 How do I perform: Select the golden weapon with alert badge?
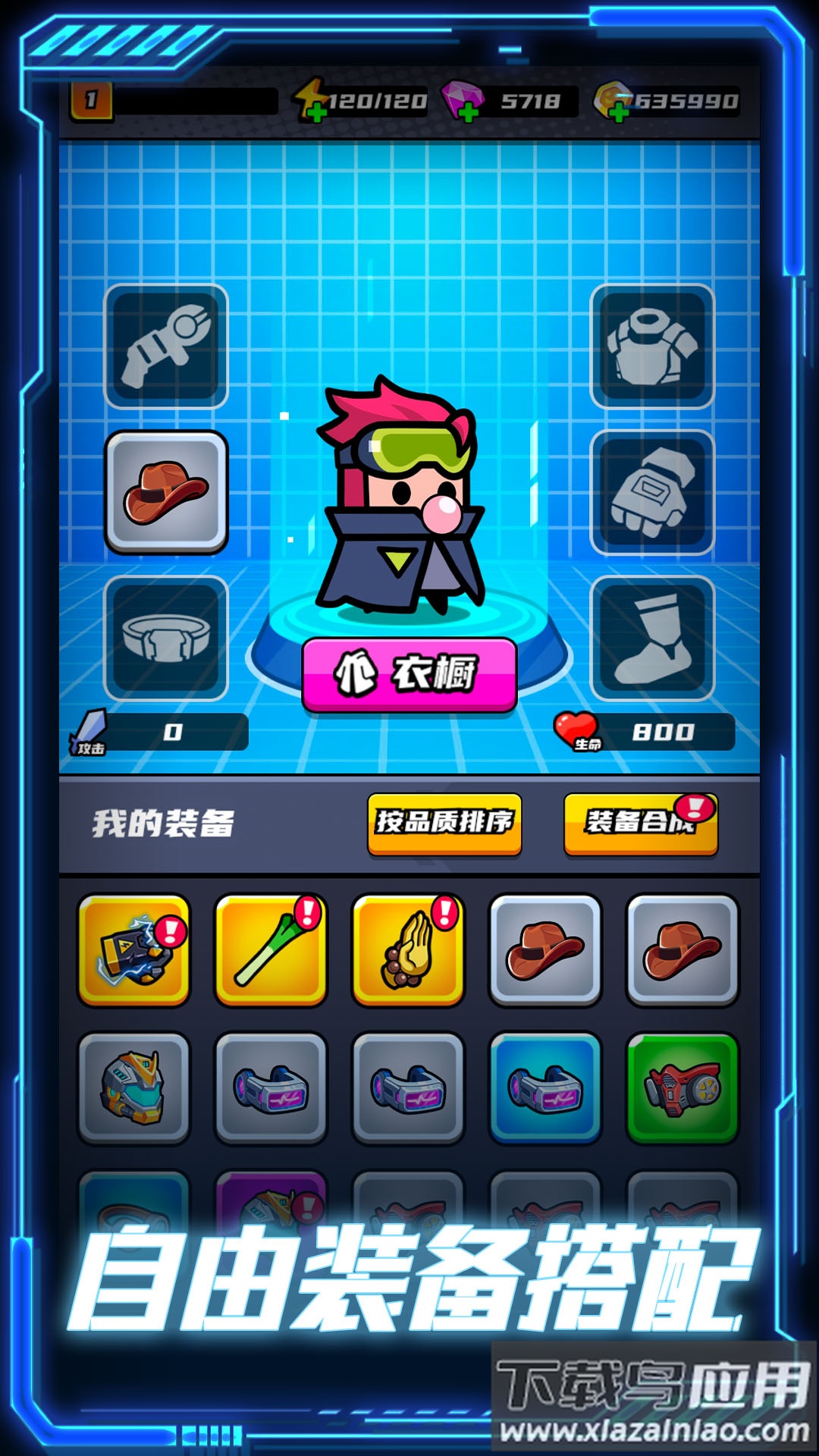(x=133, y=952)
